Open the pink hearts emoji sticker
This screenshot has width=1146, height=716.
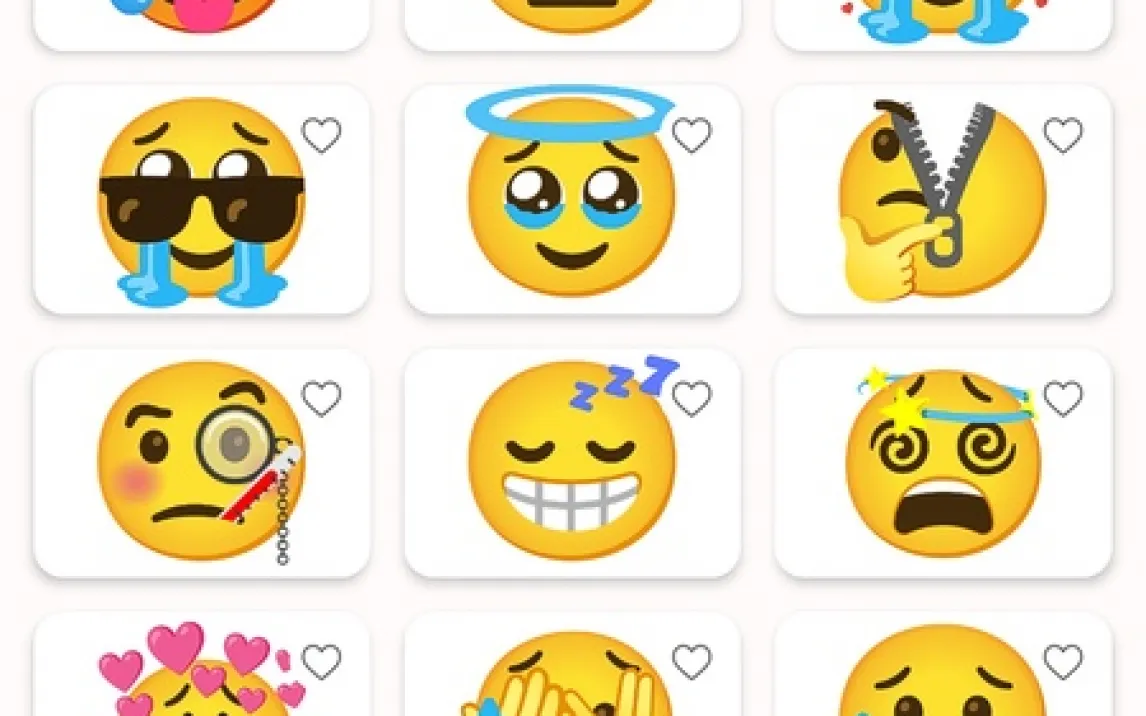pos(200,675)
